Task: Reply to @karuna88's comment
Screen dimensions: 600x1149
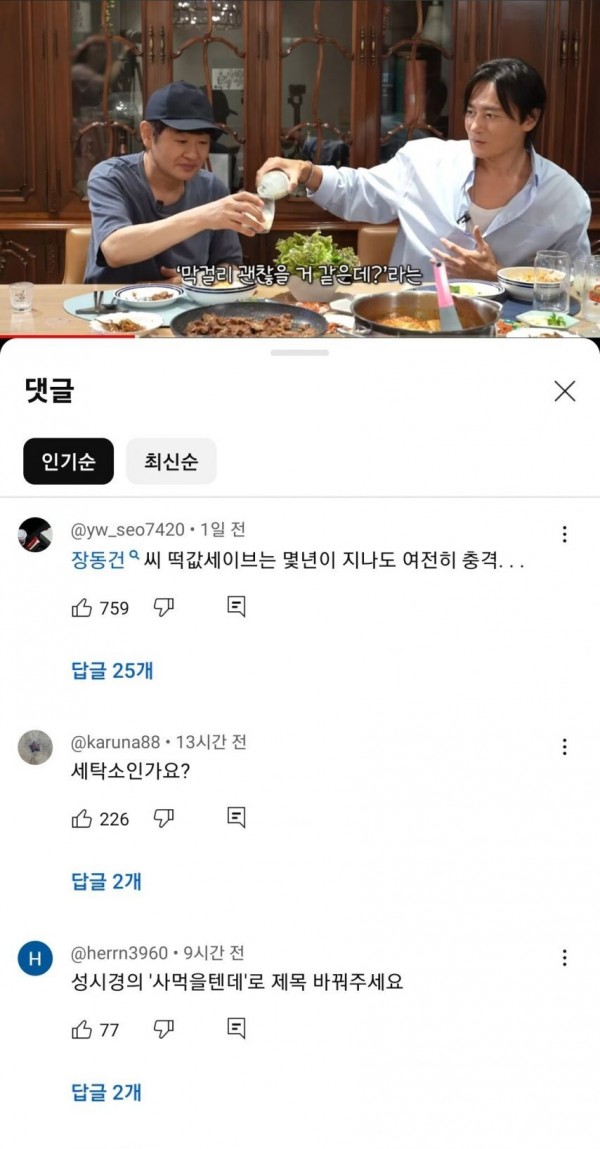Action: click(236, 818)
